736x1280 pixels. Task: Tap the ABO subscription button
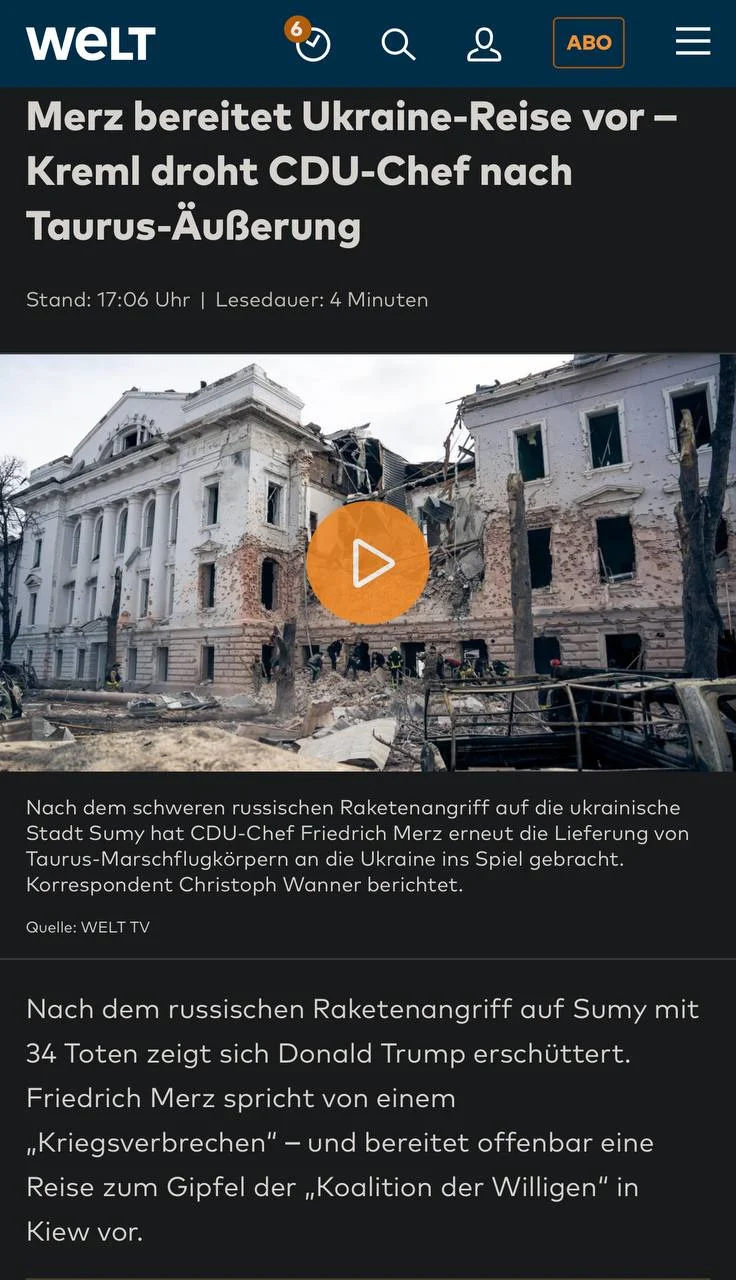pos(588,43)
